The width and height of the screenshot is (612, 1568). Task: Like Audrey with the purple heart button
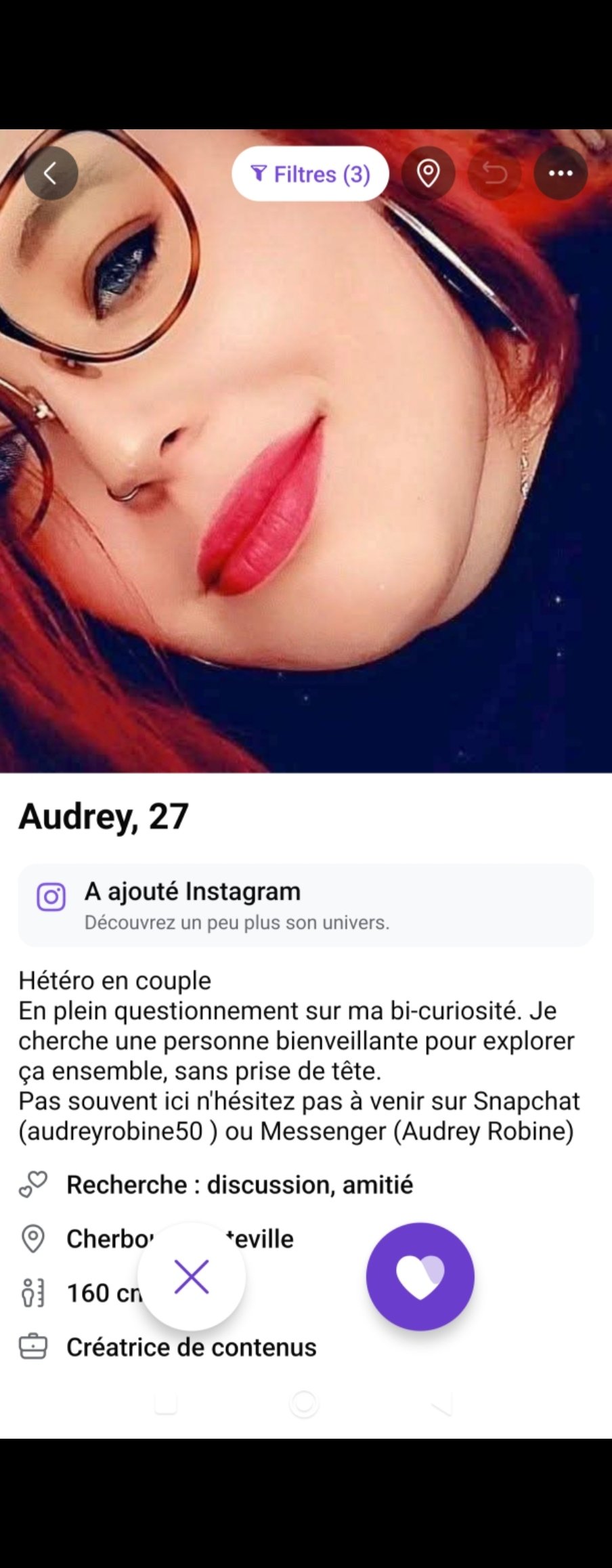[x=420, y=1276]
